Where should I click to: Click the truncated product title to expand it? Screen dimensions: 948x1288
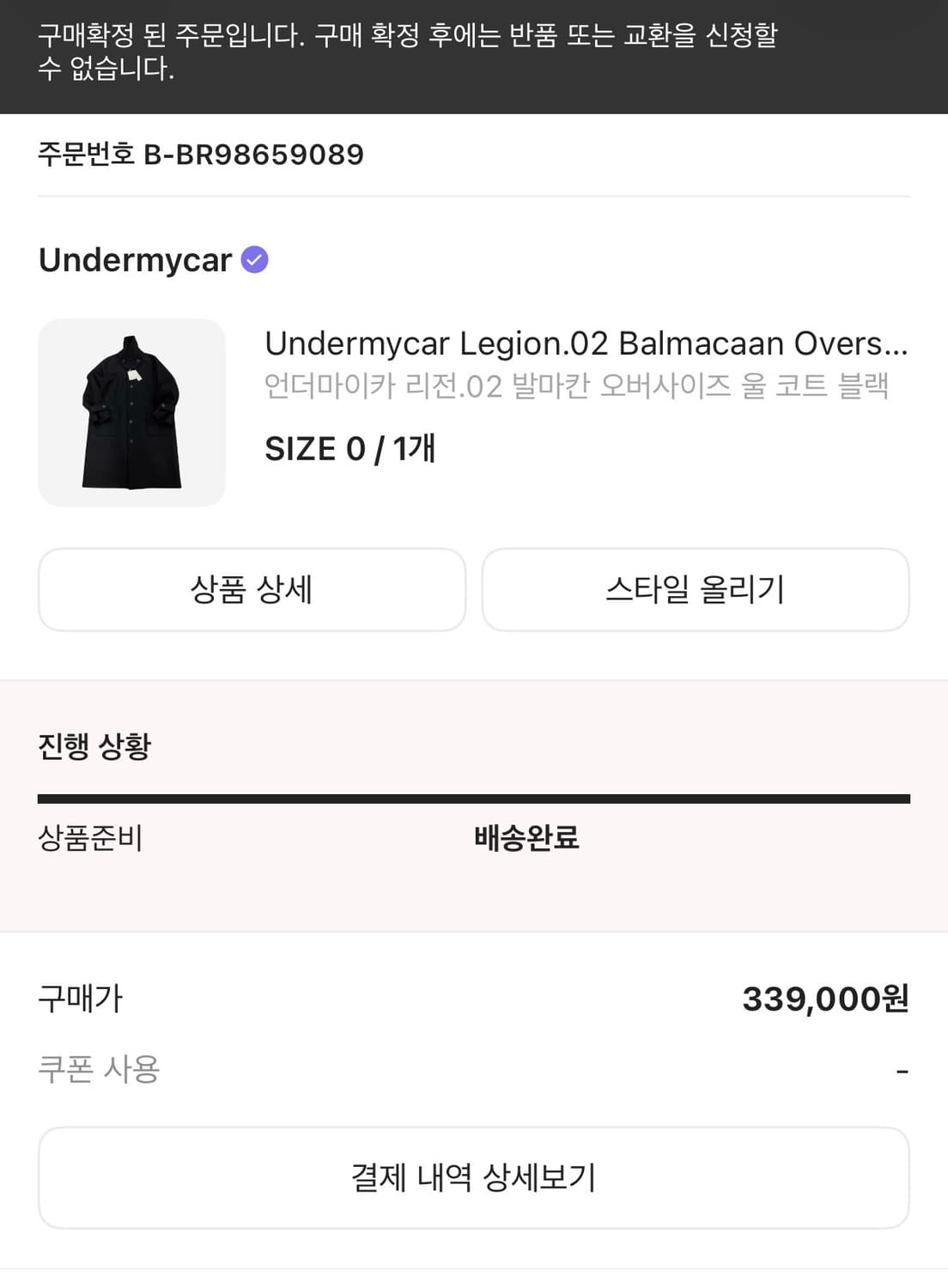[x=587, y=346]
